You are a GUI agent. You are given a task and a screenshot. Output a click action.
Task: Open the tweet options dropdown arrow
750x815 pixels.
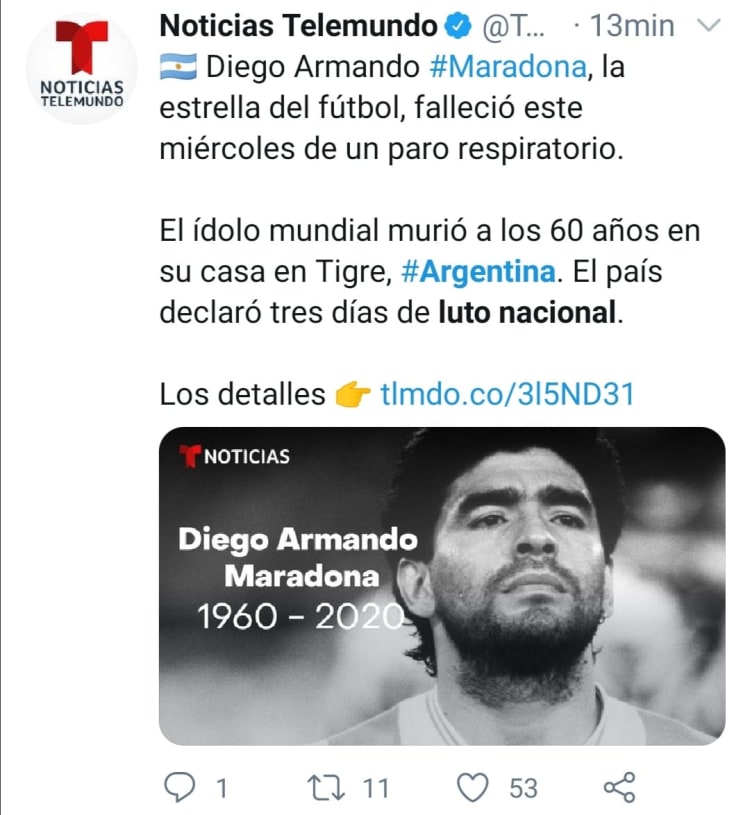[707, 26]
